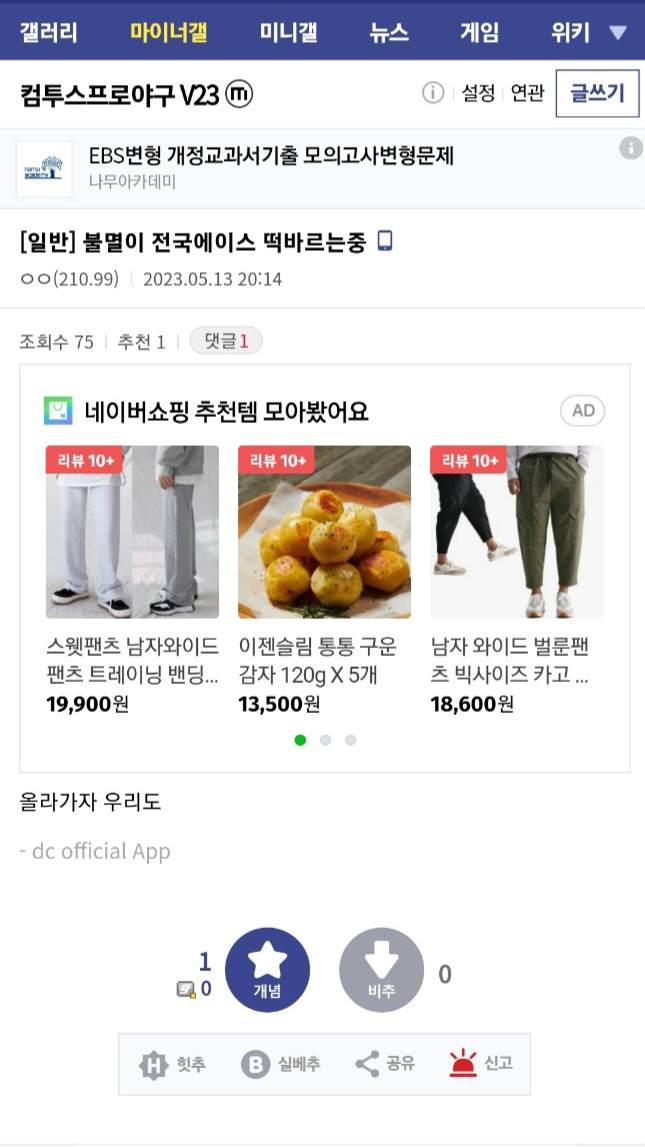Select 실베추 recommendation
645x1147 pixels.
(281, 1064)
